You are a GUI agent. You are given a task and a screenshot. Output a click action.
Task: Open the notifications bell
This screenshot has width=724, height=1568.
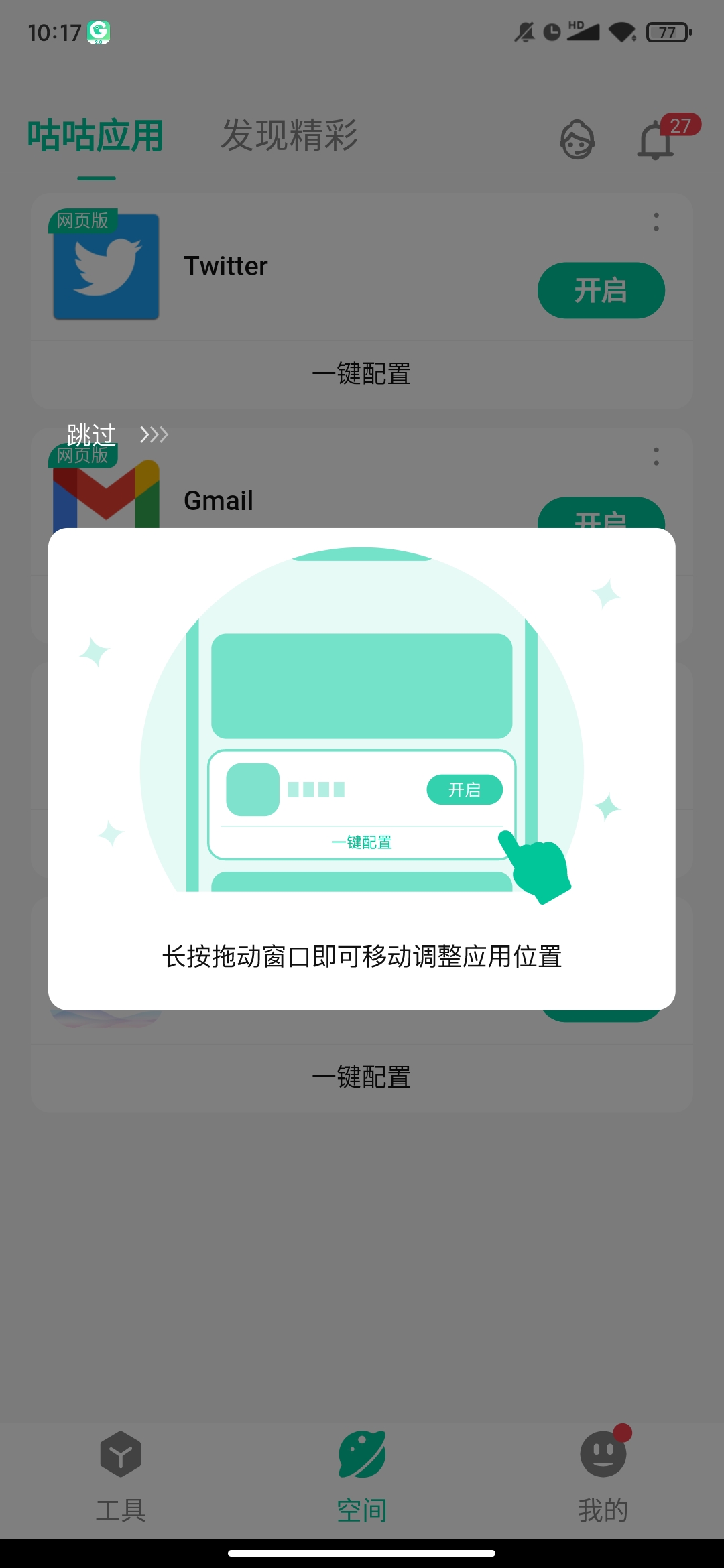tap(656, 140)
